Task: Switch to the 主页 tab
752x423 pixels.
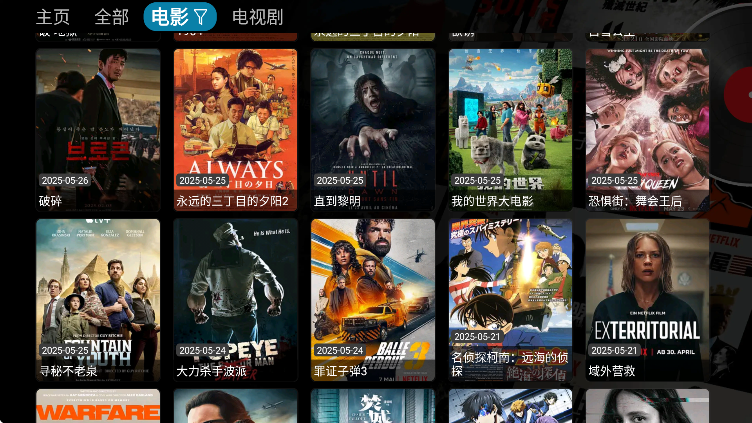Action: click(53, 17)
